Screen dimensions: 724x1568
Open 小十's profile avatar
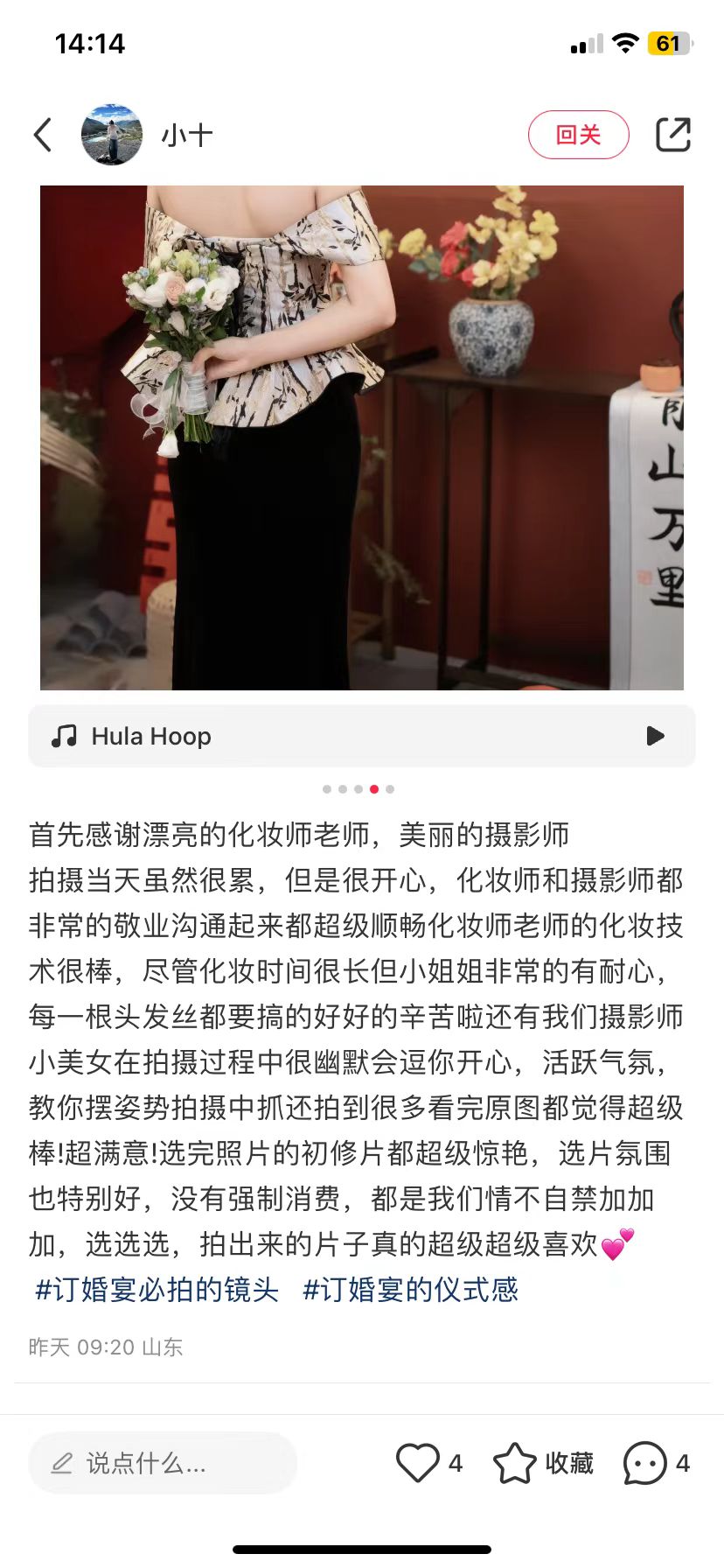pyautogui.click(x=112, y=135)
